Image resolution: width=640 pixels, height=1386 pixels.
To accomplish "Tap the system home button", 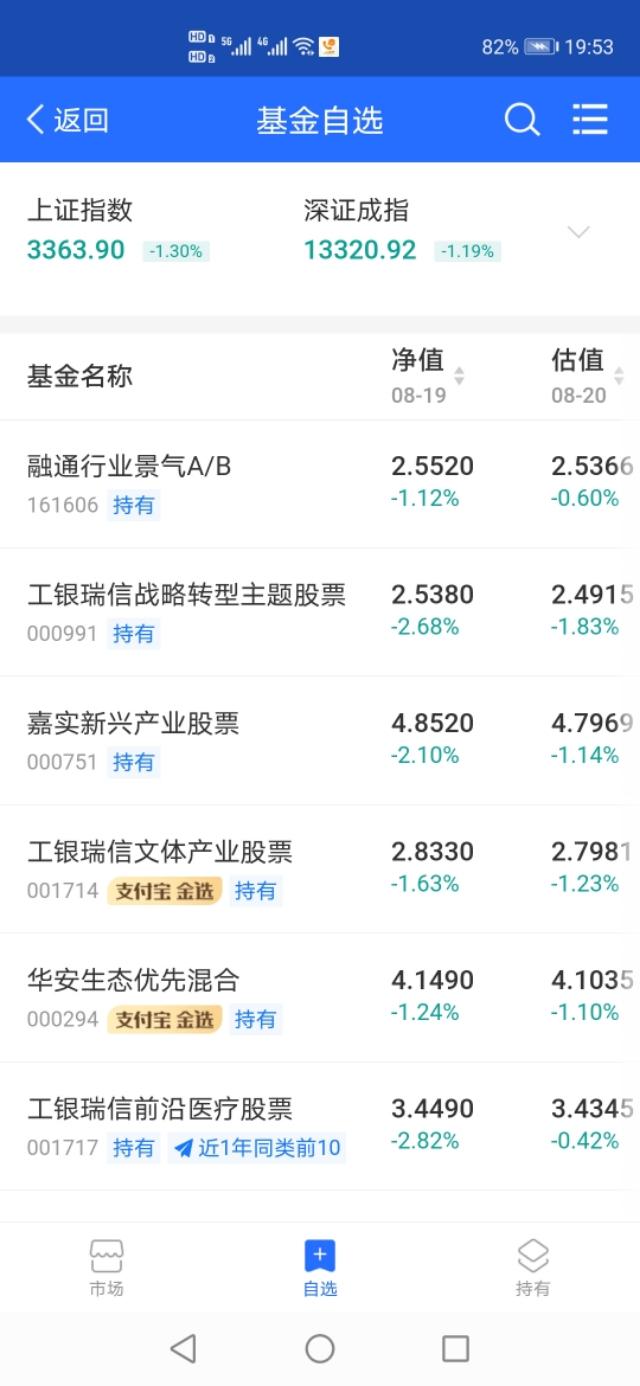I will [320, 1349].
